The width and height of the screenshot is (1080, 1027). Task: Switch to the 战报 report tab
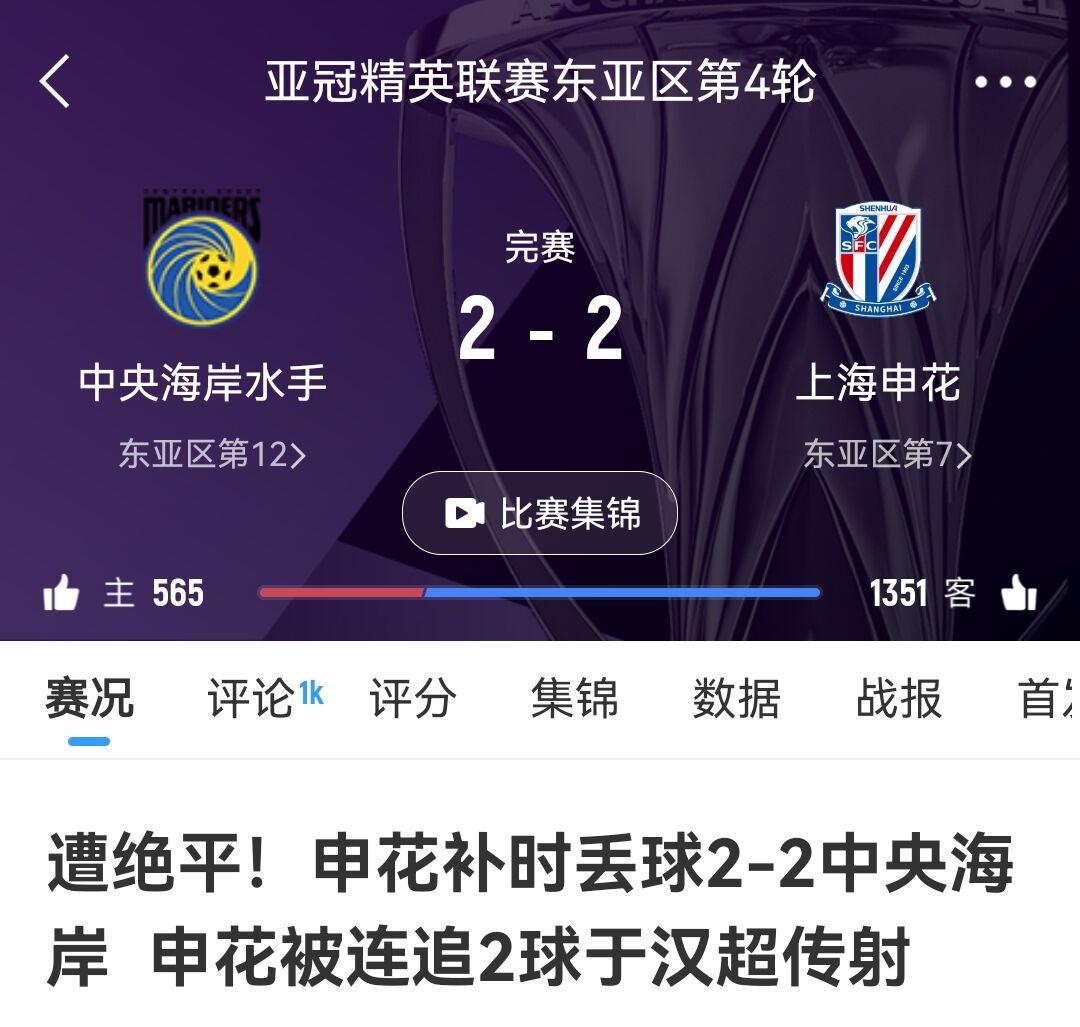[899, 698]
